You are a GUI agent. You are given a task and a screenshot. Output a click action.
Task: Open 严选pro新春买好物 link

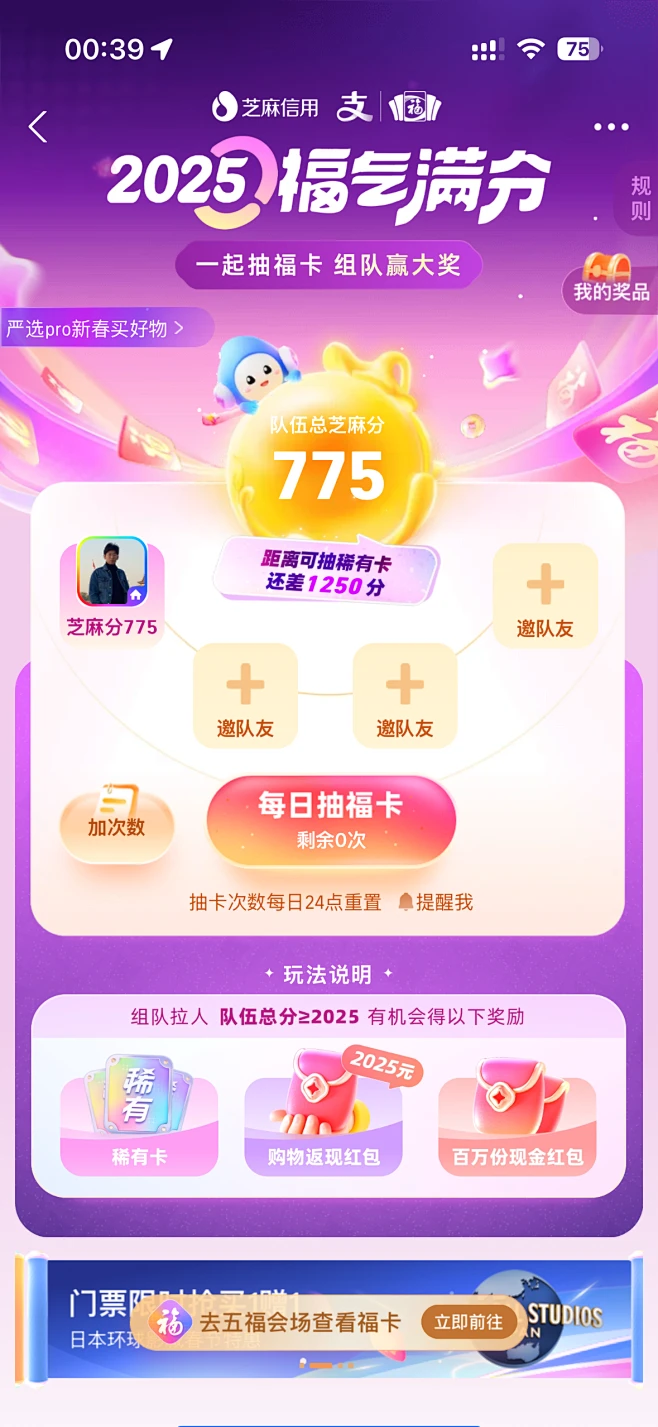pyautogui.click(x=96, y=328)
